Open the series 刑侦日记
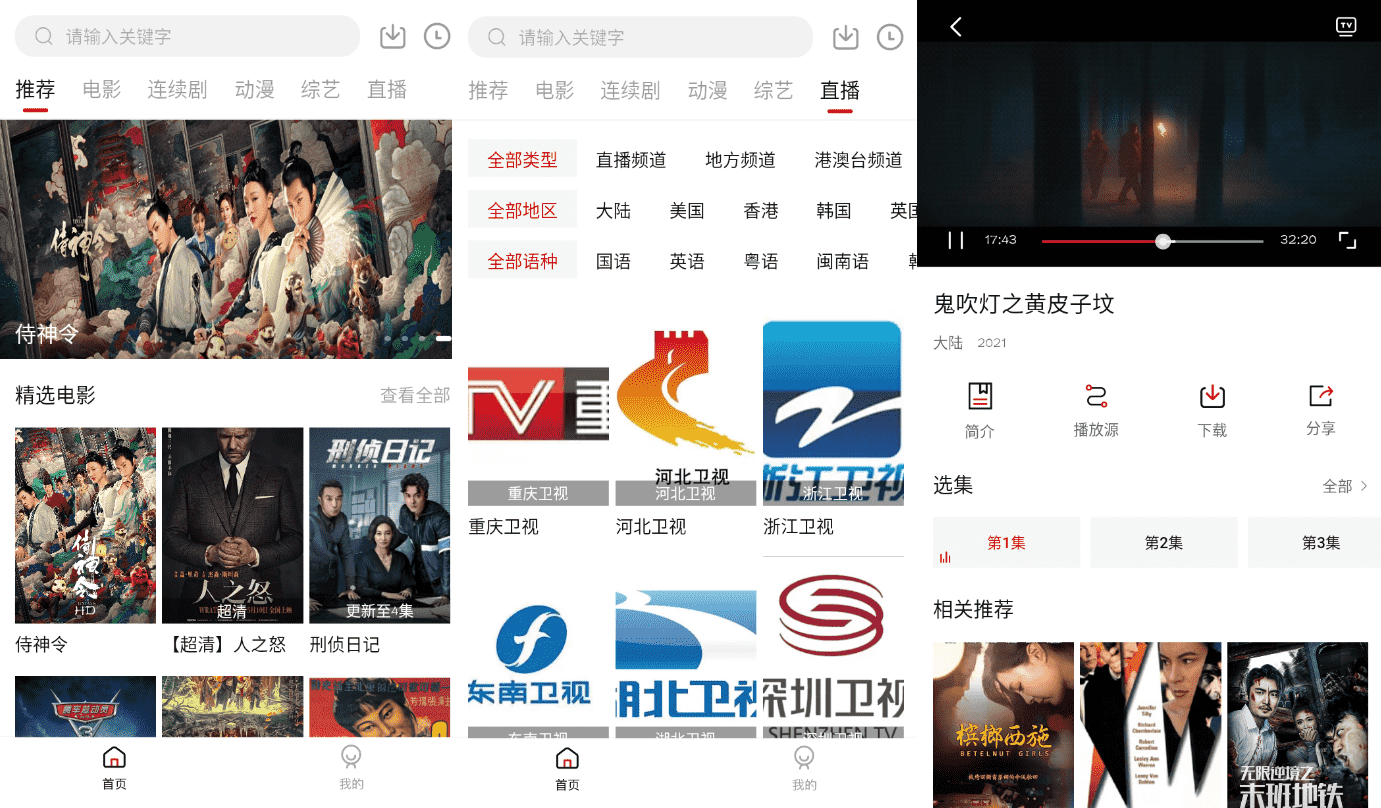1381x808 pixels. tap(379, 525)
